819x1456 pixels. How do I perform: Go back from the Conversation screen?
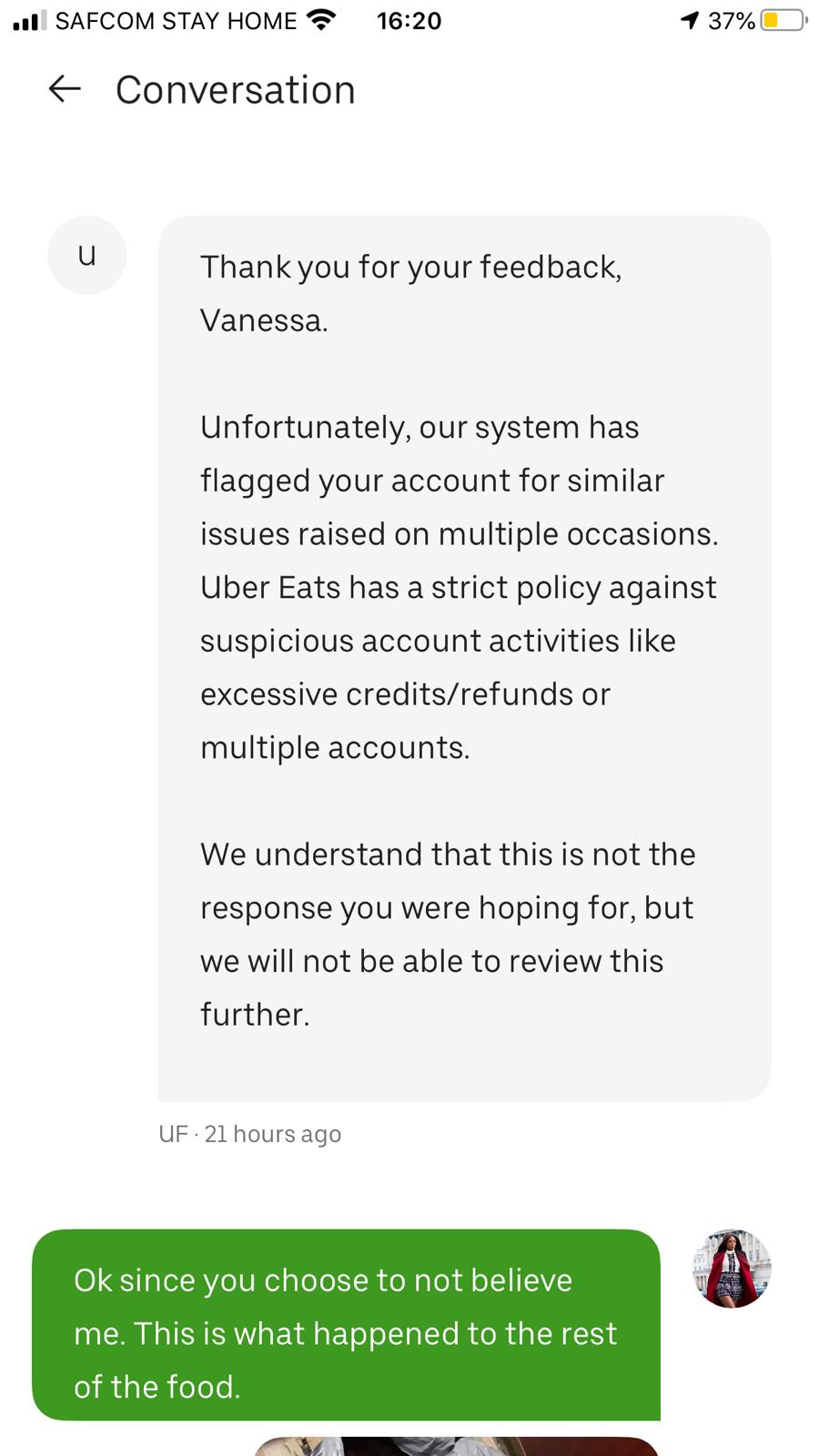(x=65, y=89)
